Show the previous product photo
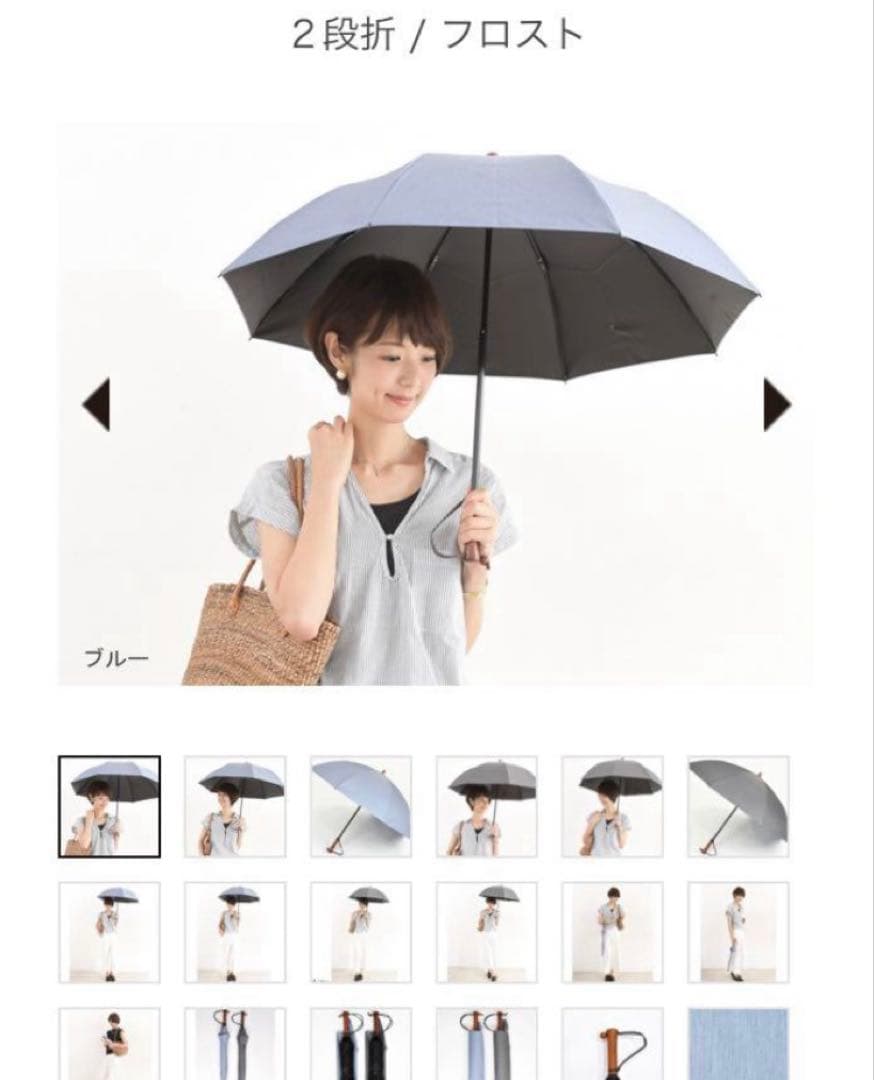 (x=96, y=404)
